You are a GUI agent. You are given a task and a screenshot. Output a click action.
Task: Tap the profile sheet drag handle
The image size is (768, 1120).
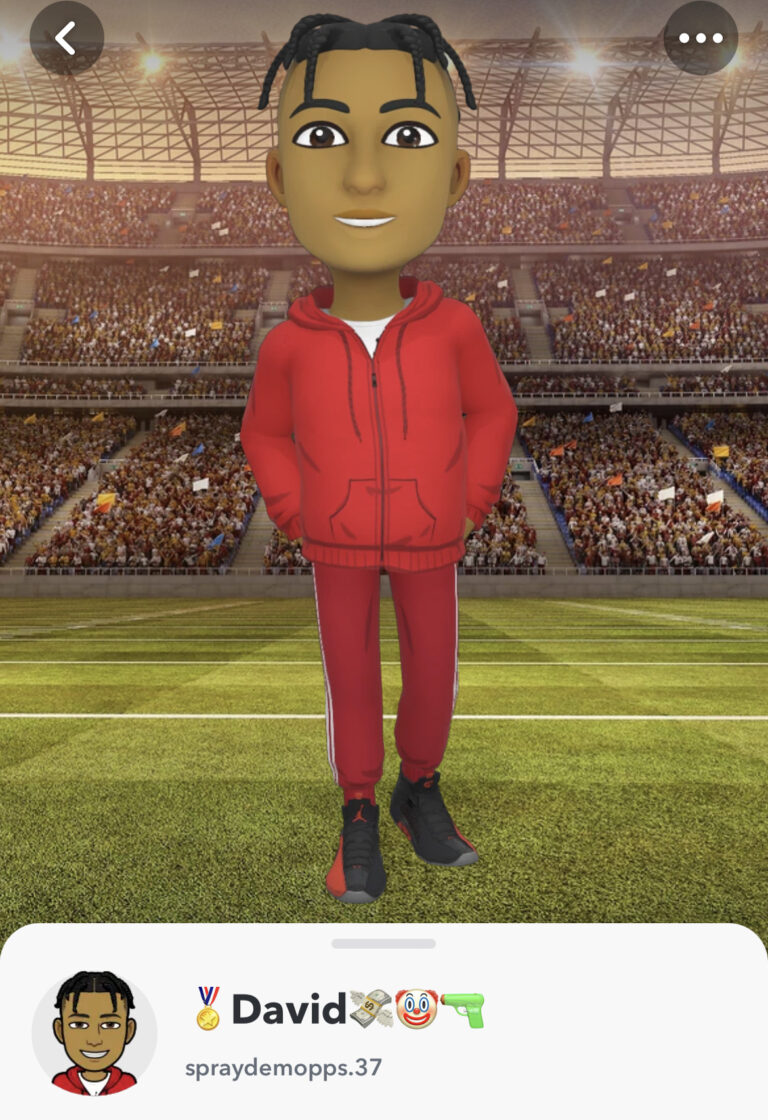pyautogui.click(x=383, y=943)
